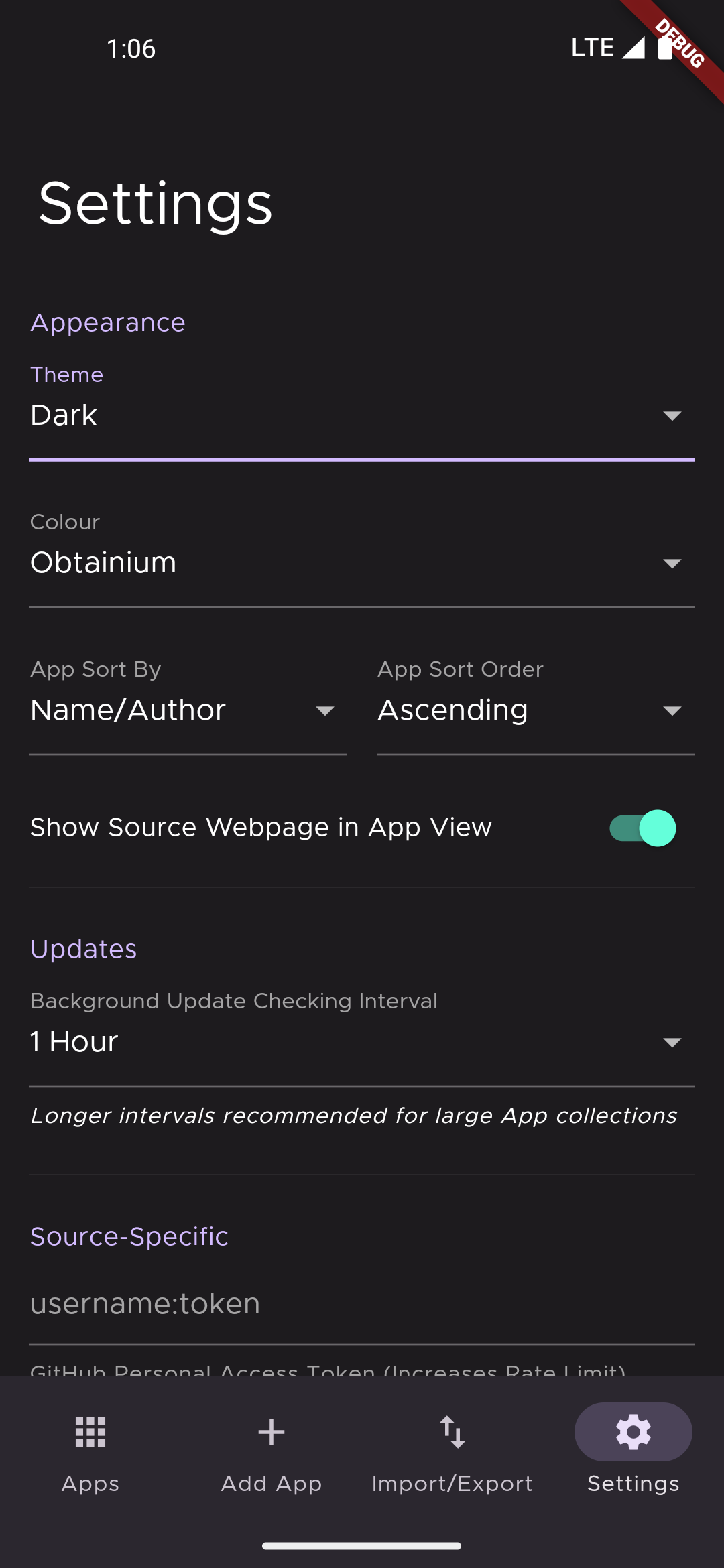Click the username:token input field

pos(362,1303)
